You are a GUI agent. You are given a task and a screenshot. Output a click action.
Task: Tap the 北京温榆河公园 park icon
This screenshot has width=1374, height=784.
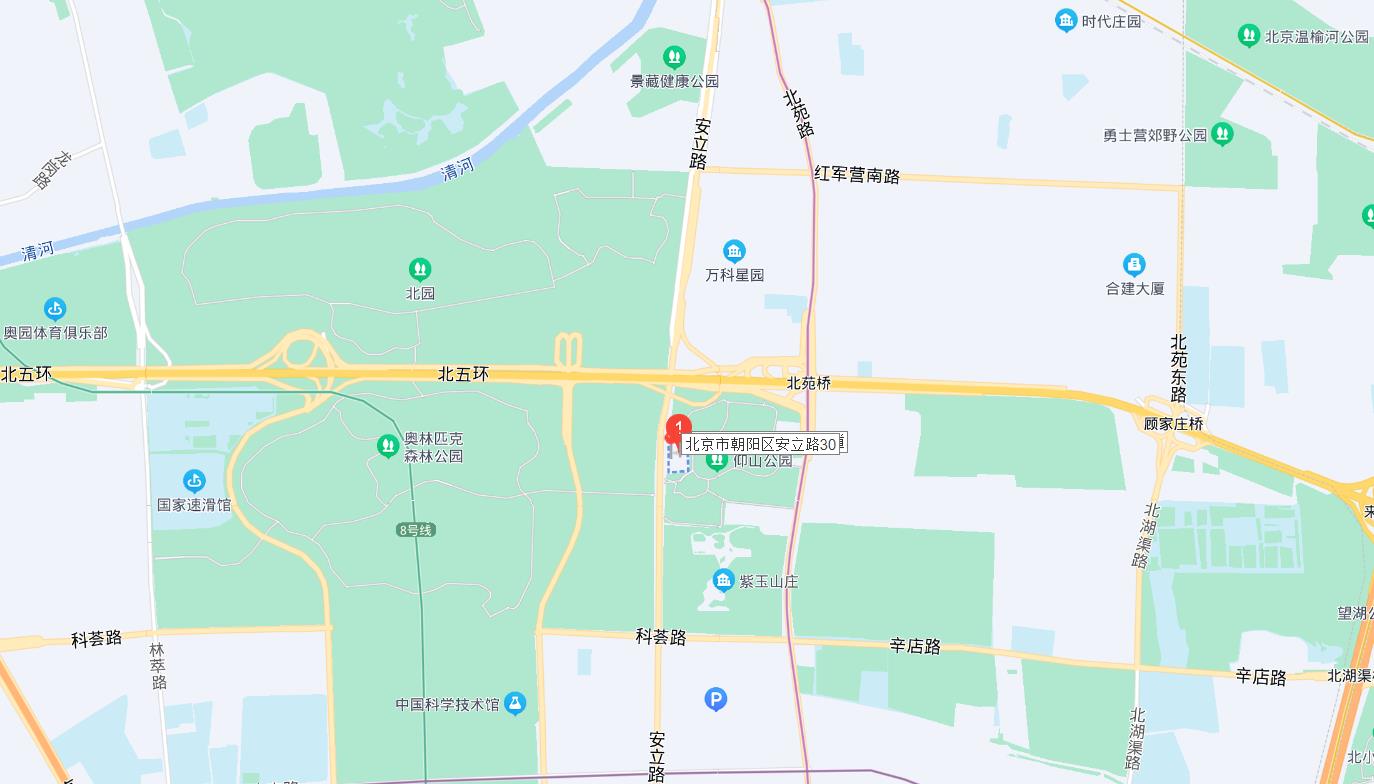point(1248,36)
